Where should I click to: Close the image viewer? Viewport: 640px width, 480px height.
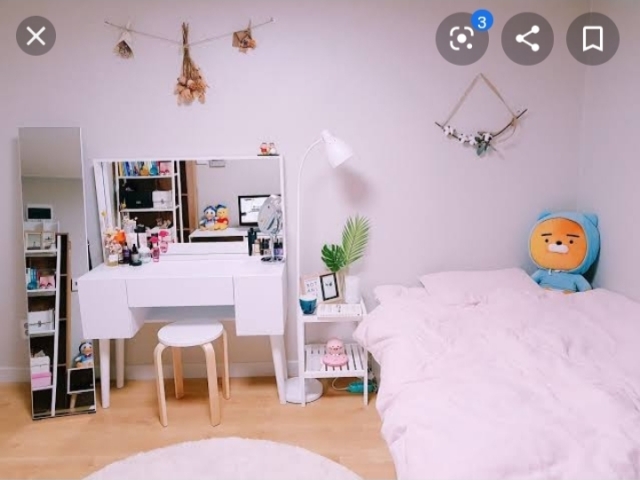click(36, 36)
